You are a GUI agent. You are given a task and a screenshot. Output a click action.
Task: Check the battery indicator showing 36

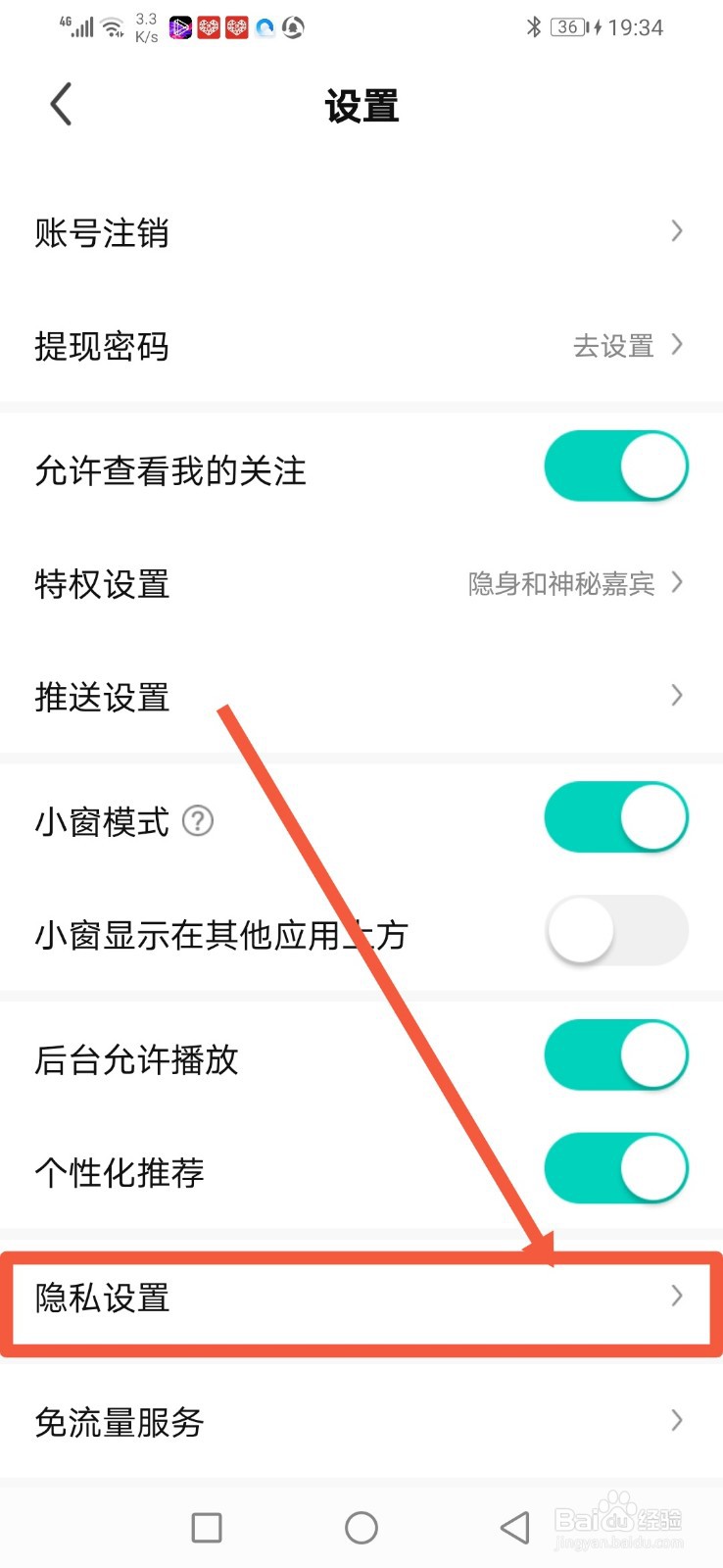click(x=566, y=27)
